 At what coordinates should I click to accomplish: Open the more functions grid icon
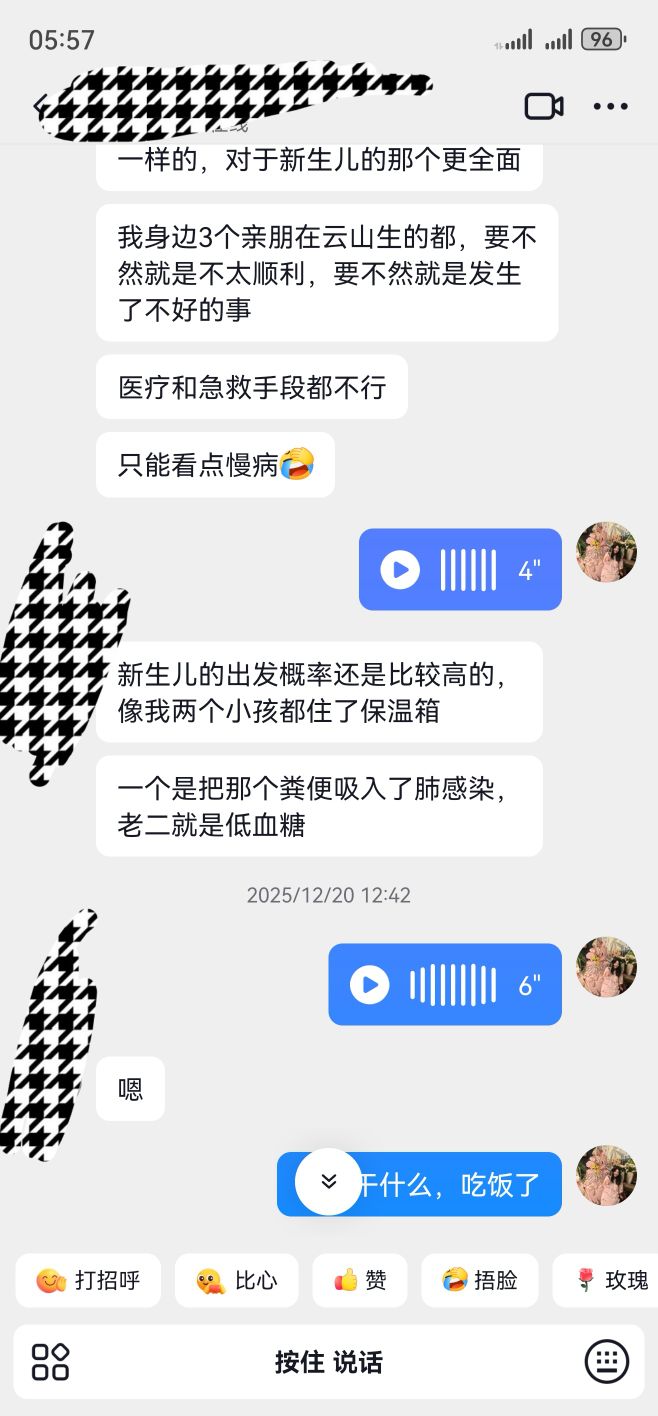[x=50, y=1362]
